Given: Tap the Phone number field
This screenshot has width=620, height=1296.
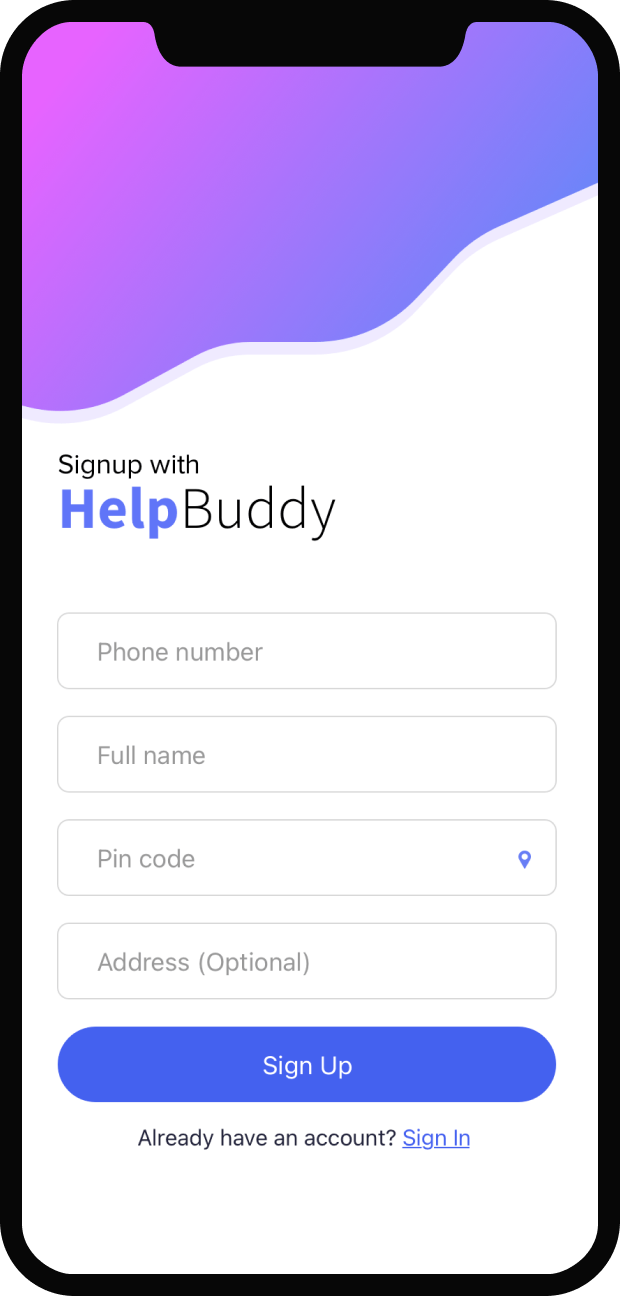Looking at the screenshot, I should pos(306,651).
